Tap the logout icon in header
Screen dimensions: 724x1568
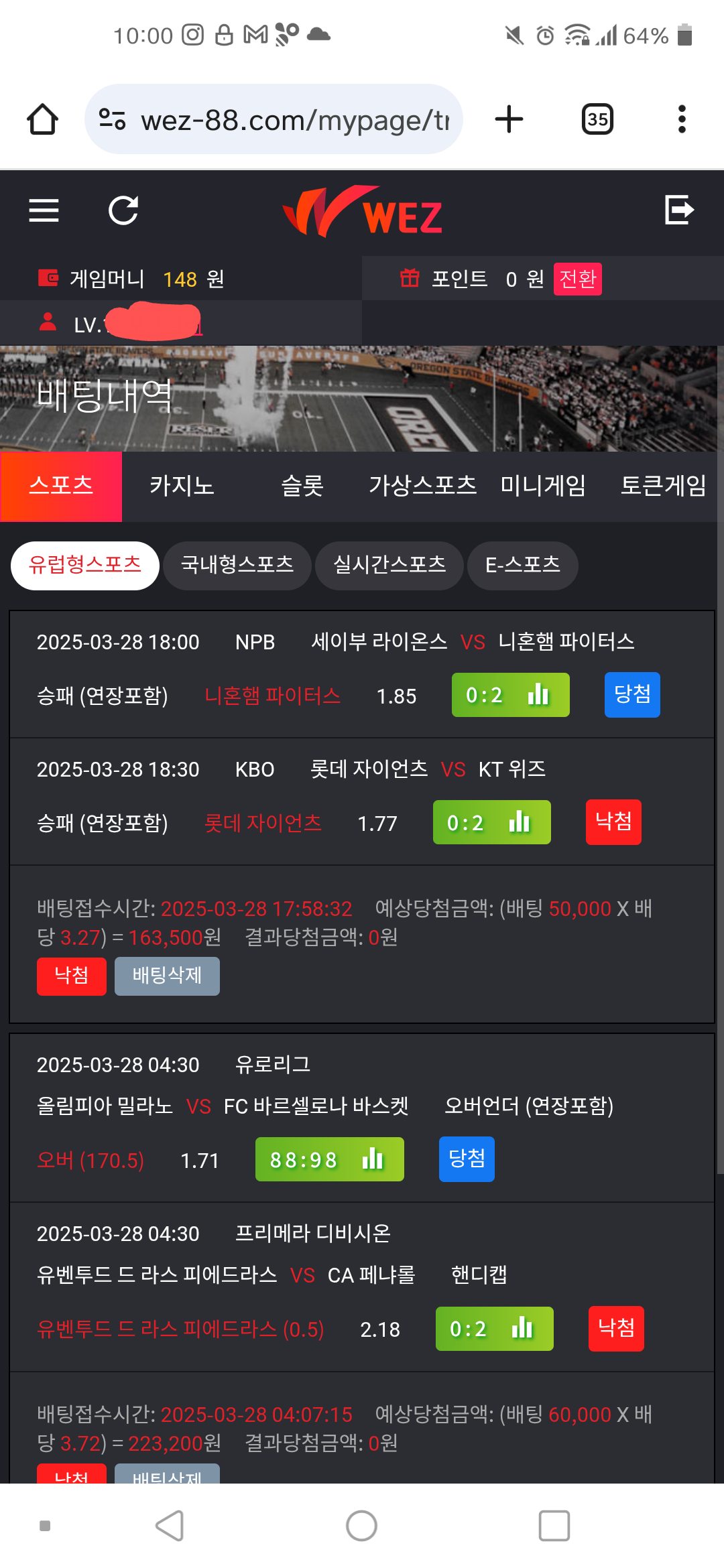tap(678, 210)
